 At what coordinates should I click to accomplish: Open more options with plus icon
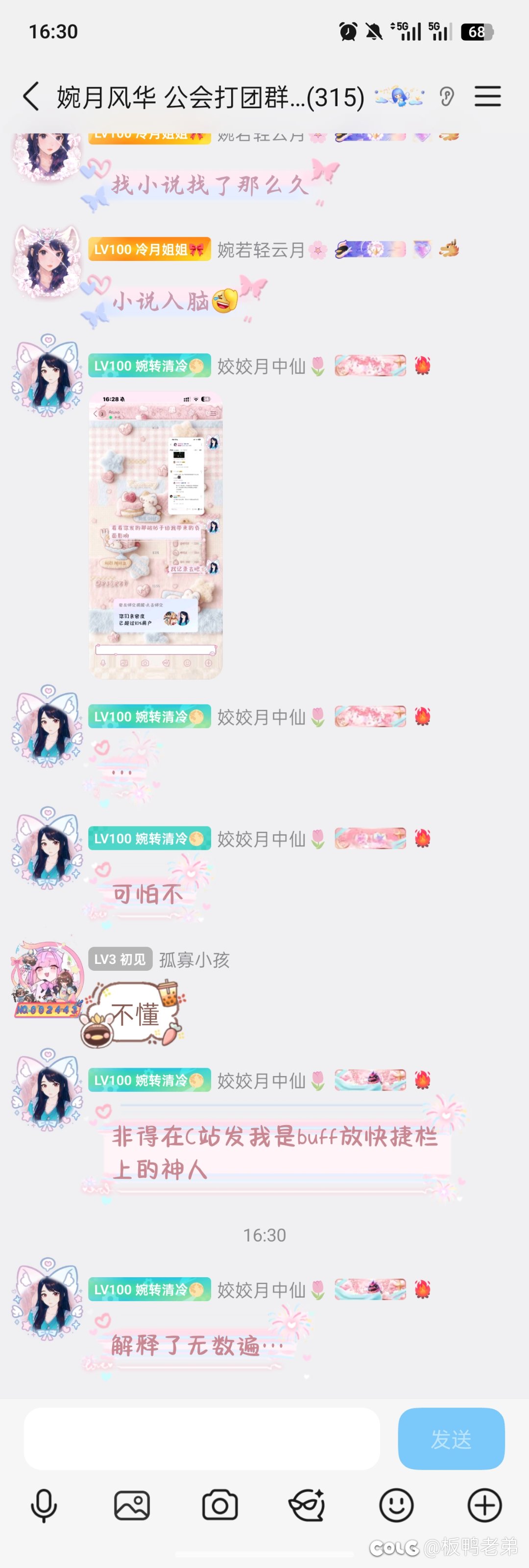pyautogui.click(x=484, y=1506)
